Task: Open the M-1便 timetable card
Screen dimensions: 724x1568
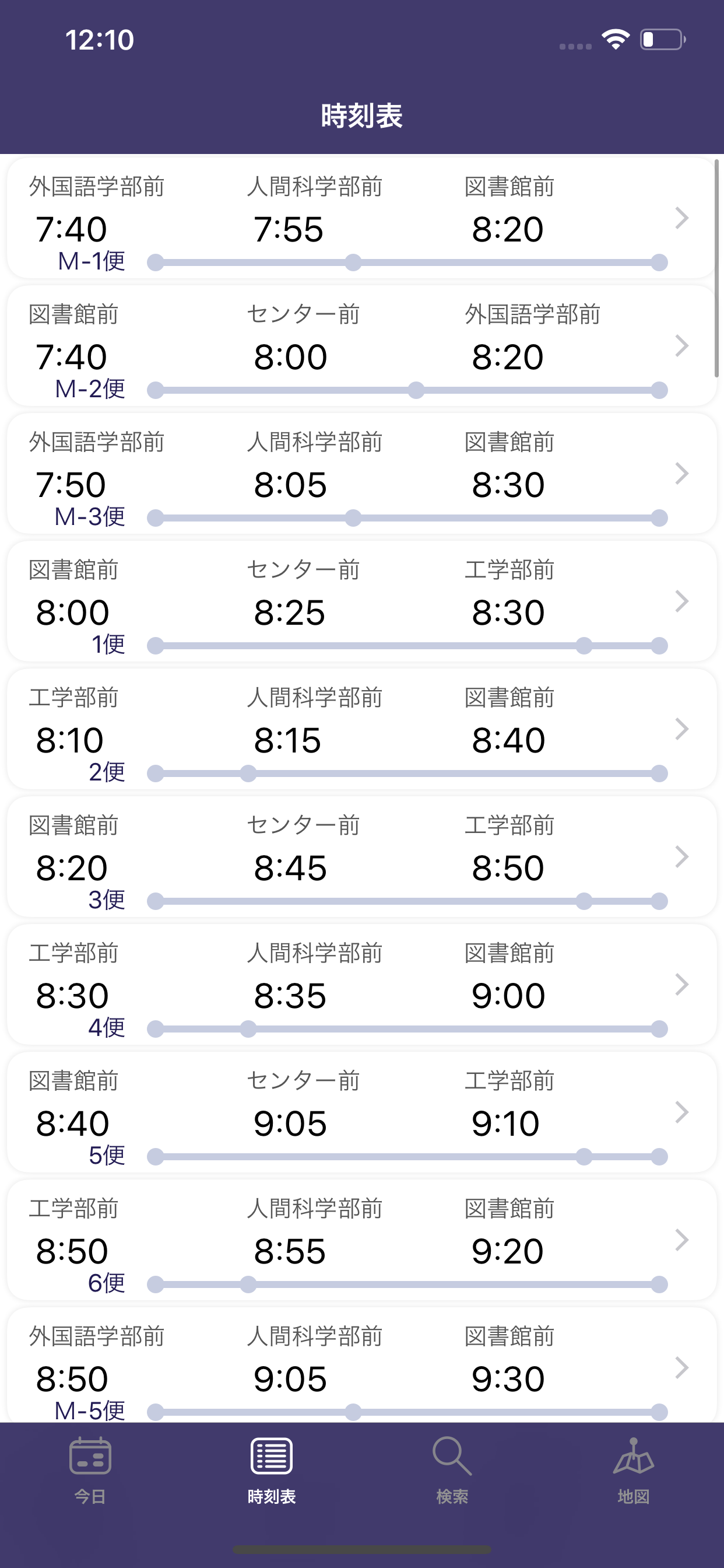Action: [361, 219]
